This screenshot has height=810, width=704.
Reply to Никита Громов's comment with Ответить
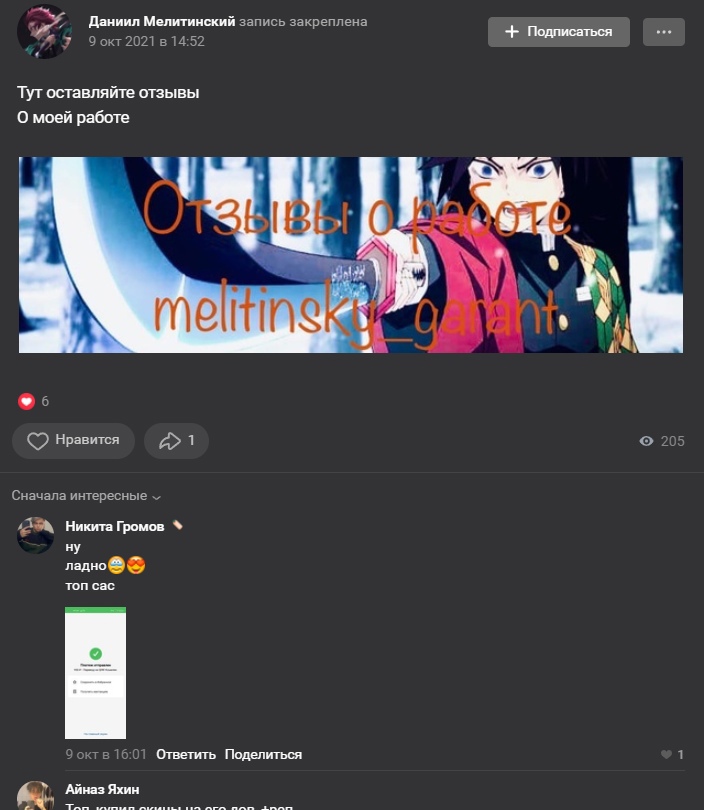coord(186,754)
